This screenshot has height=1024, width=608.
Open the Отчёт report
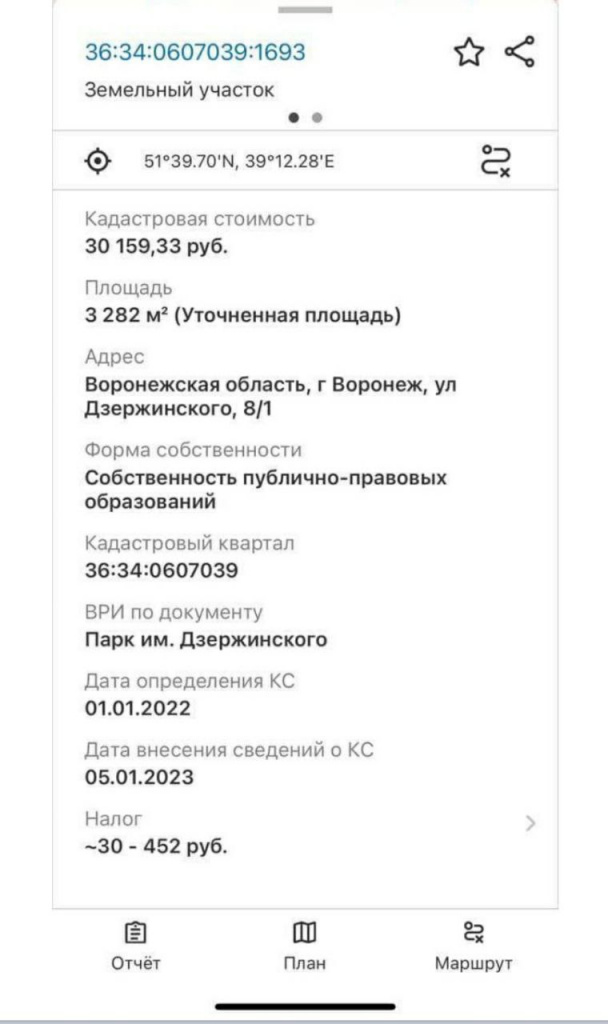coord(136,945)
